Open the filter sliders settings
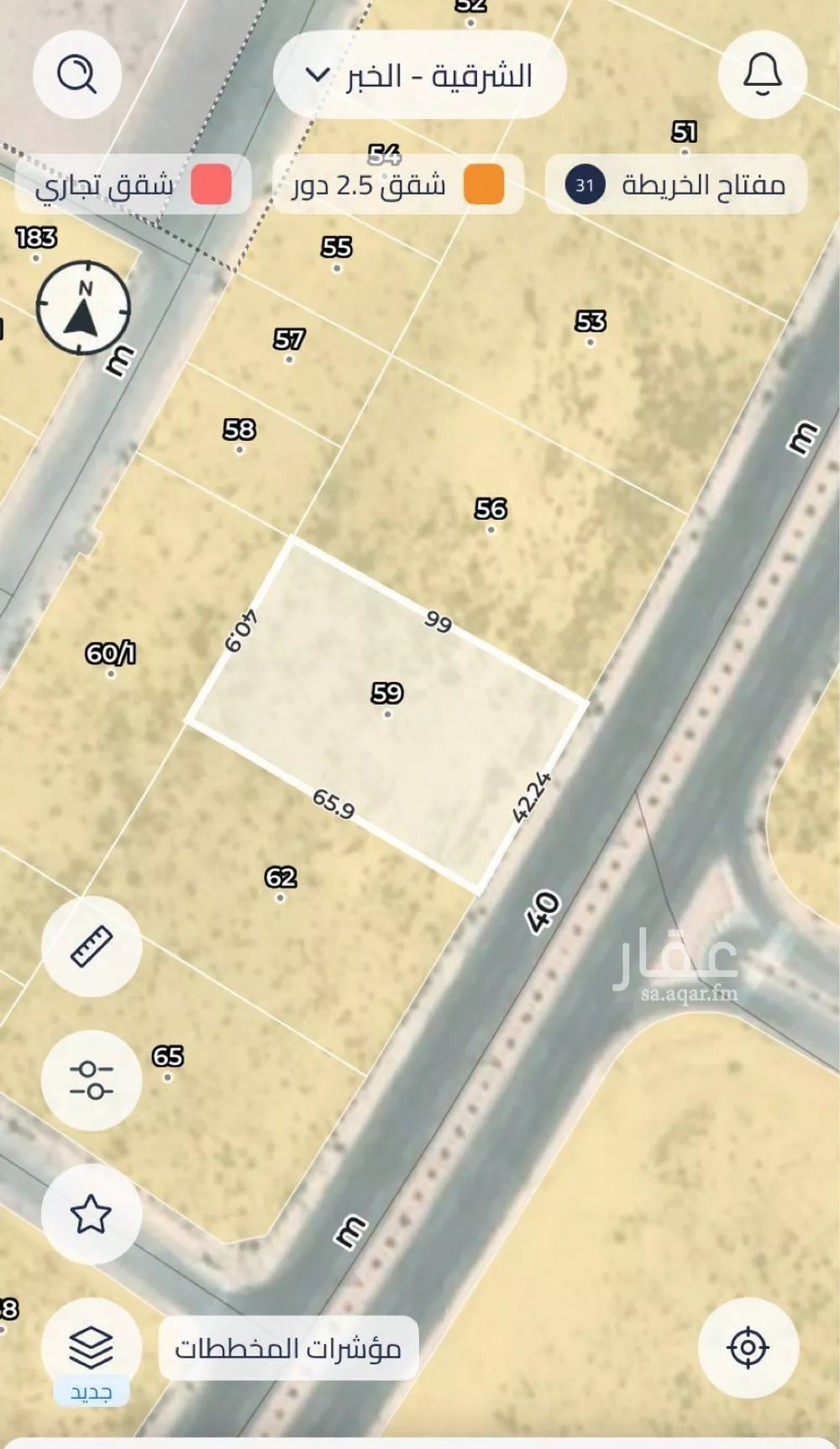840x1449 pixels. 92,1079
